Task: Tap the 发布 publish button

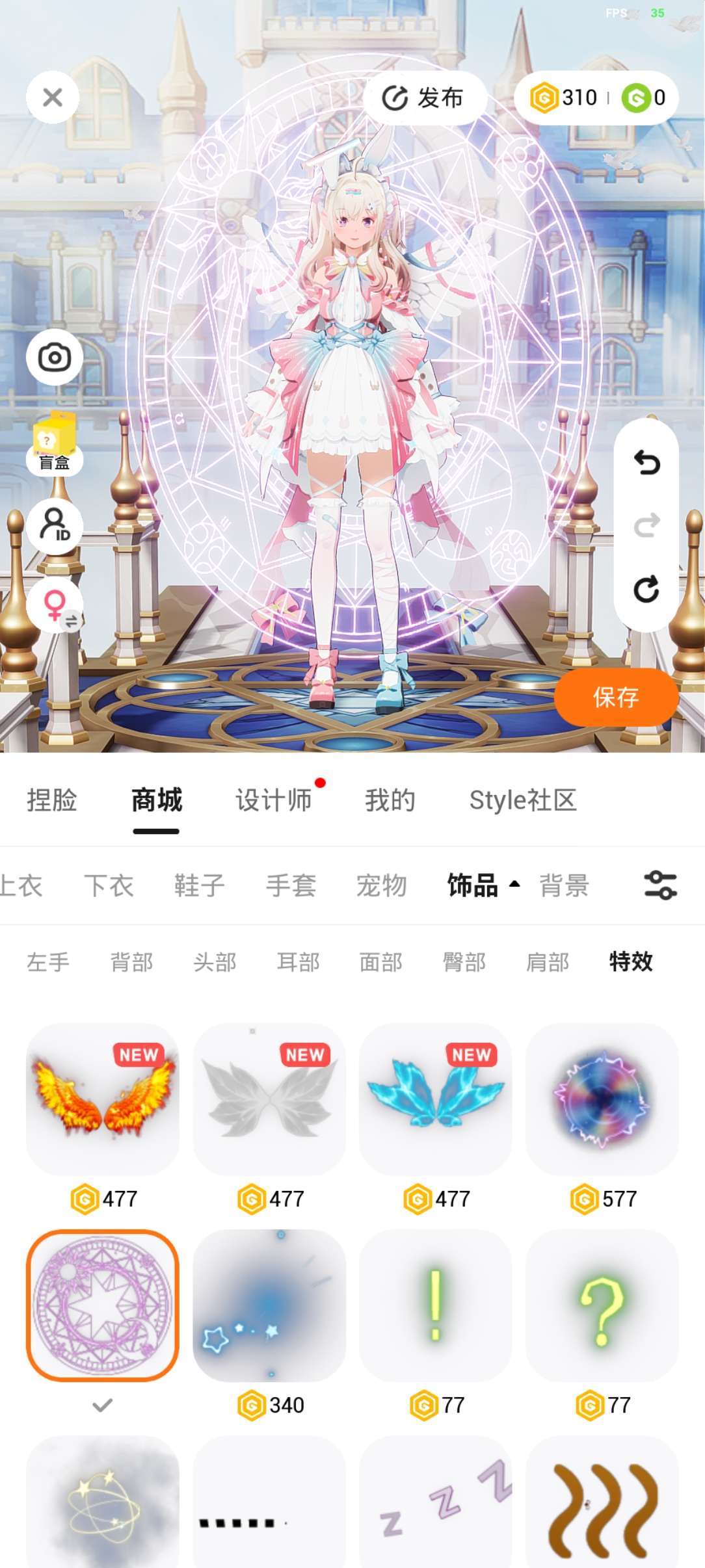Action: (x=423, y=98)
